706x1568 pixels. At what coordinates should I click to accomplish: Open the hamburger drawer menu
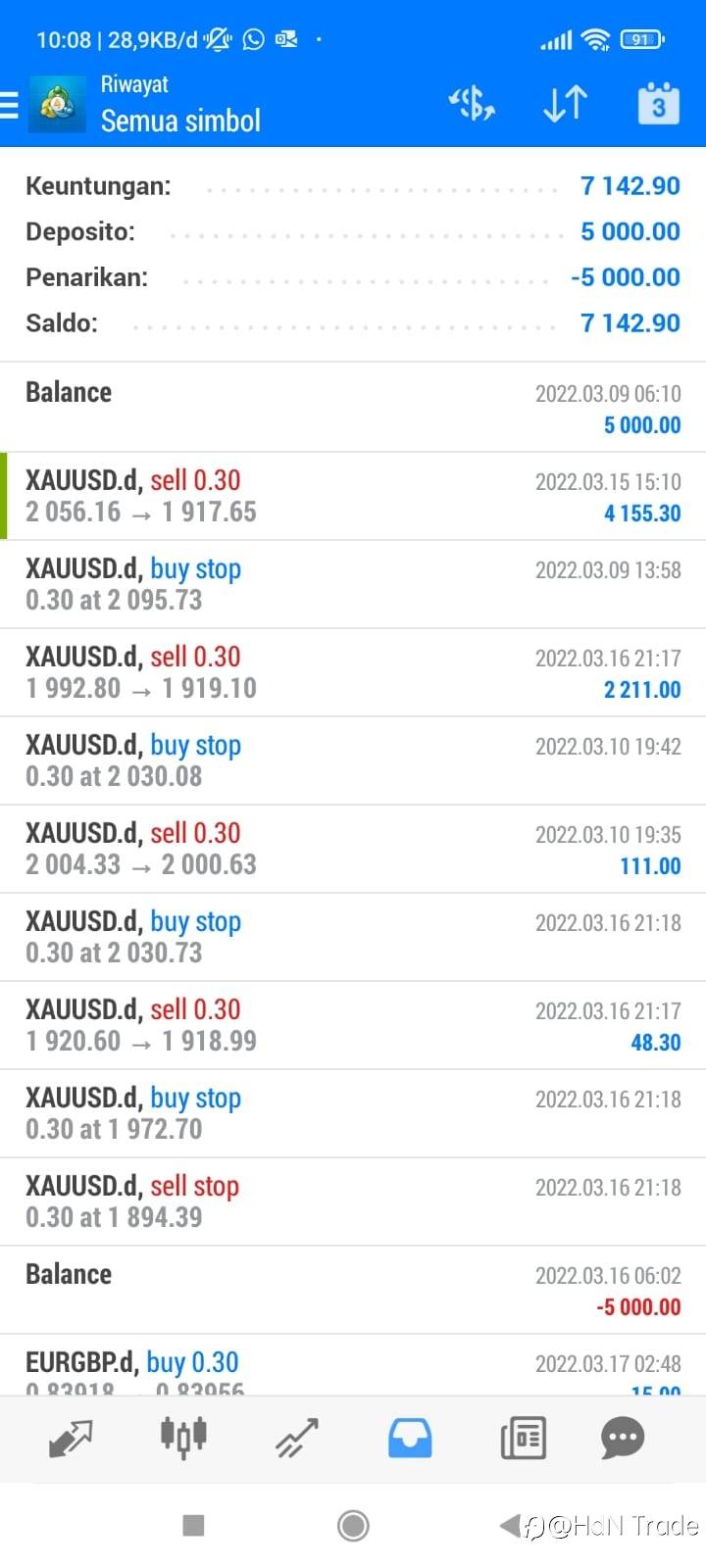click(10, 104)
